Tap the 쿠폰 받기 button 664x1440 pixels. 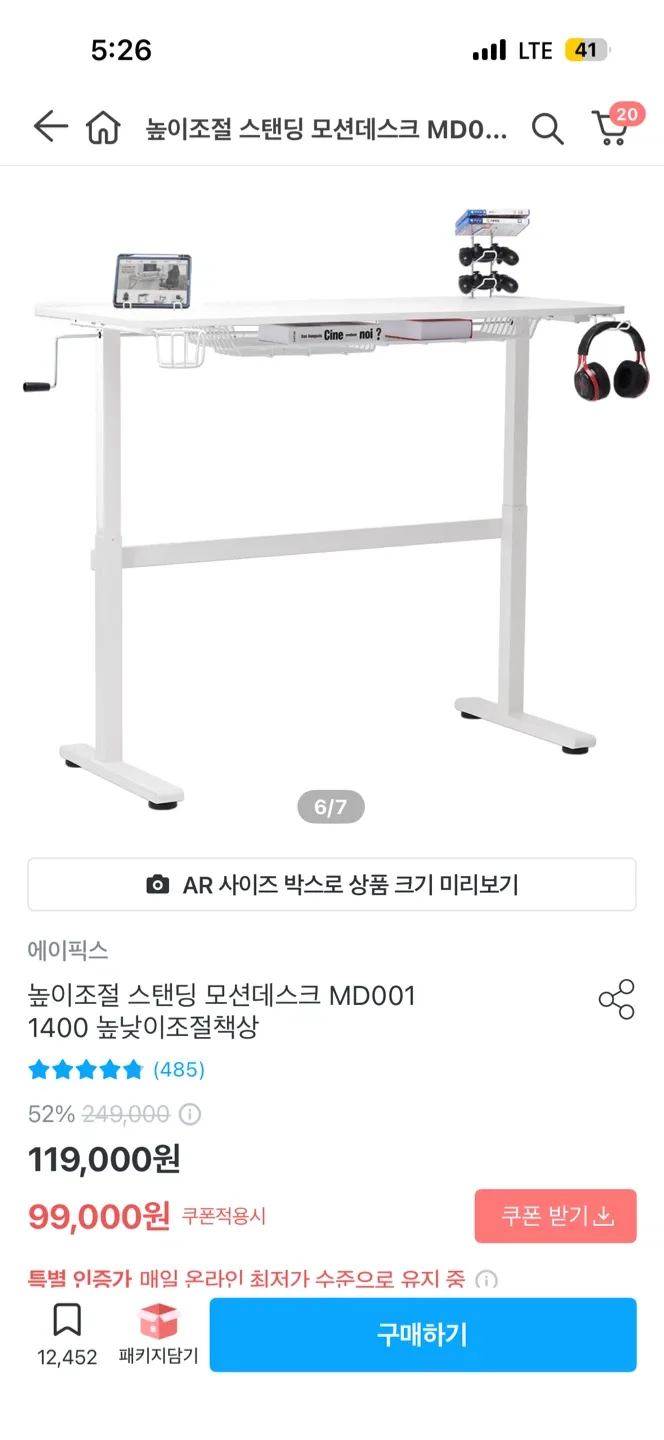point(555,1216)
